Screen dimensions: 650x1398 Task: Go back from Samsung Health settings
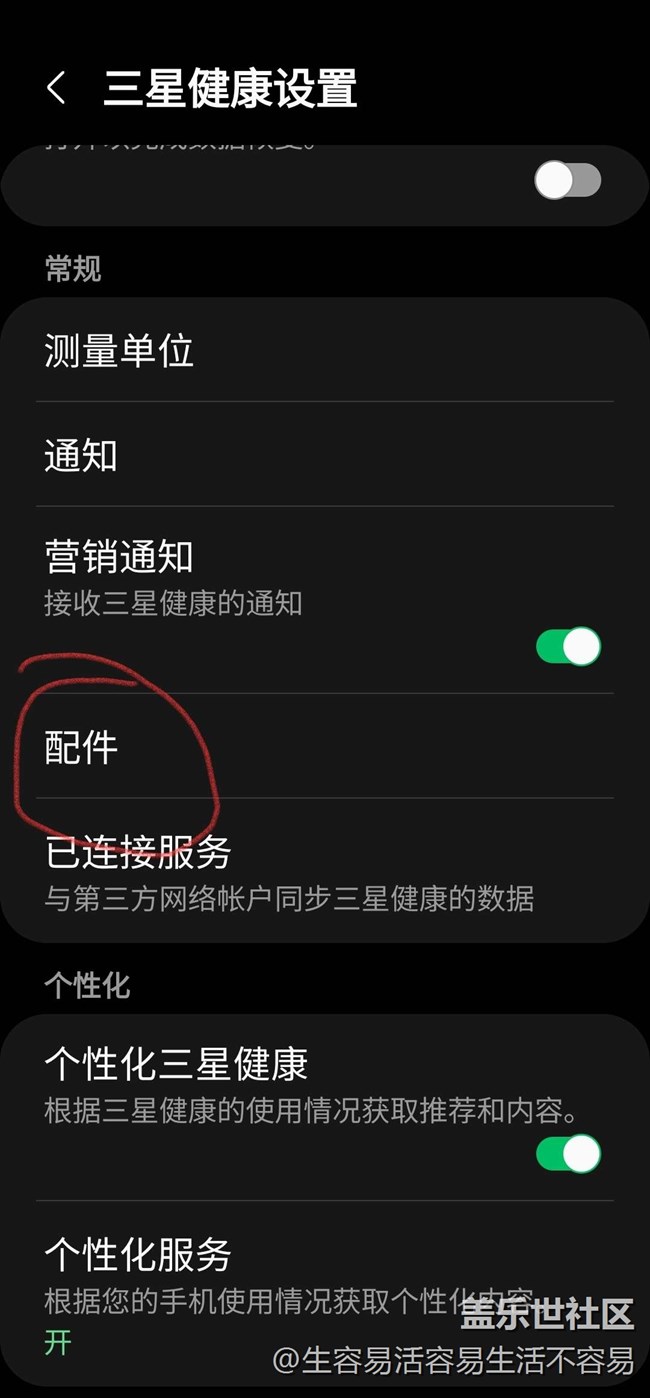[x=57, y=88]
